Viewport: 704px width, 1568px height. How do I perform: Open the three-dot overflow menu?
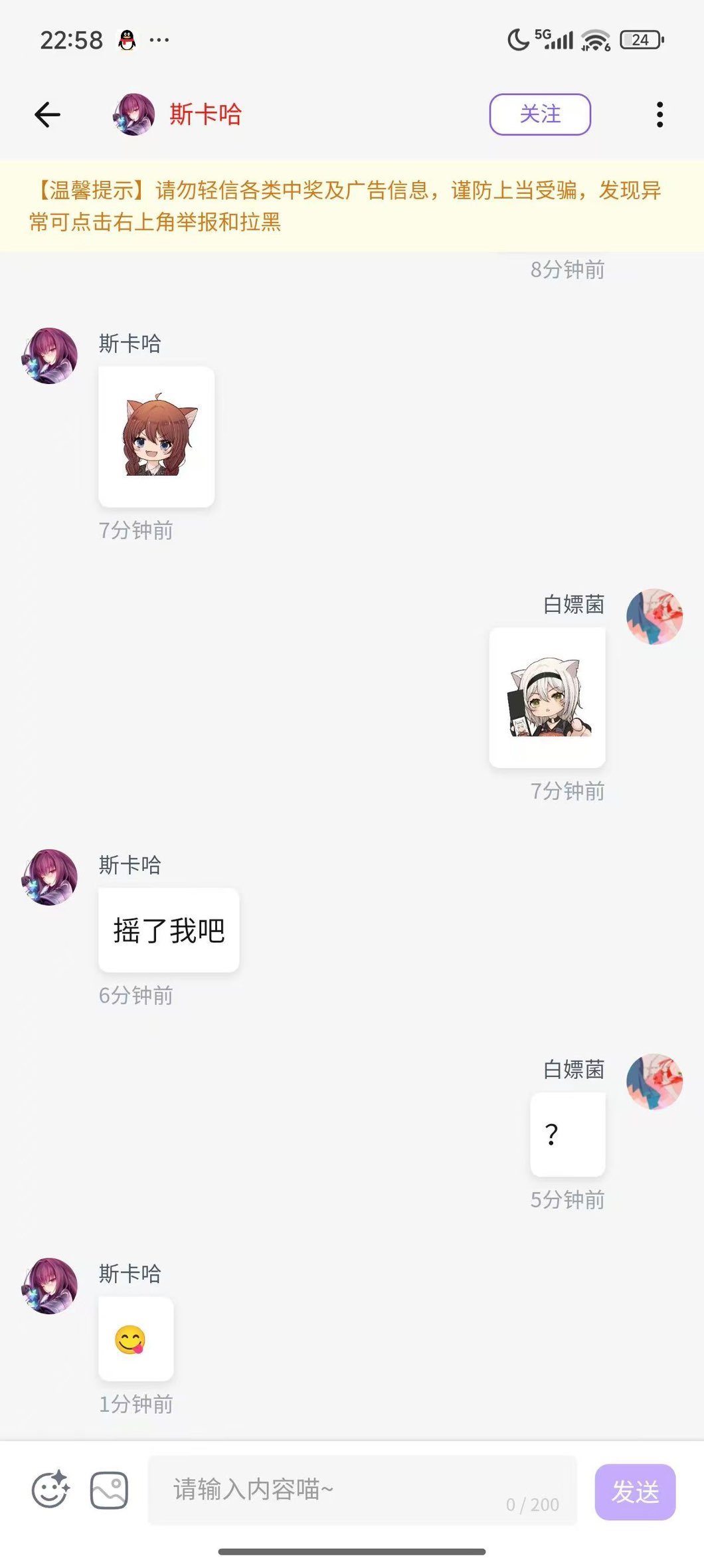click(659, 114)
